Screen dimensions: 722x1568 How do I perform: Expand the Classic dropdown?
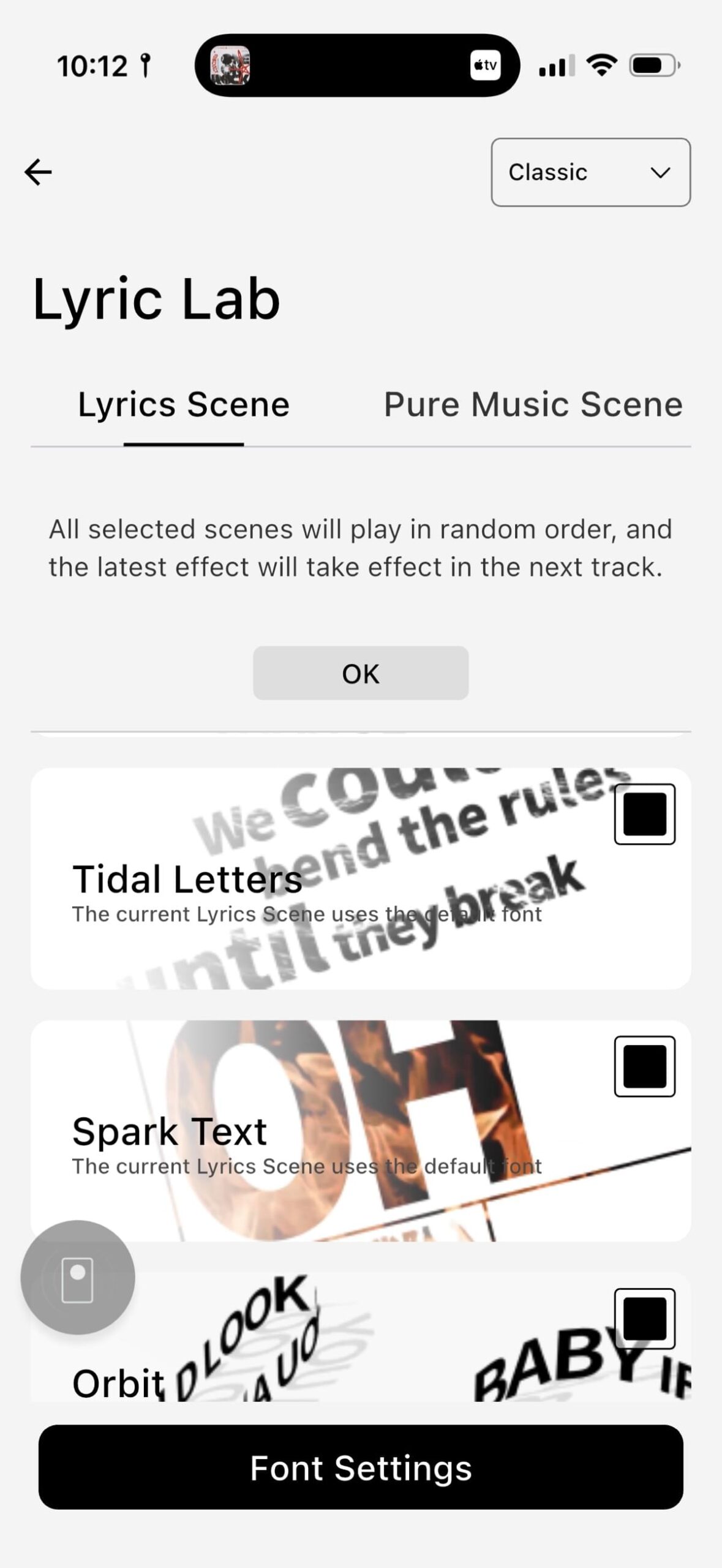590,172
